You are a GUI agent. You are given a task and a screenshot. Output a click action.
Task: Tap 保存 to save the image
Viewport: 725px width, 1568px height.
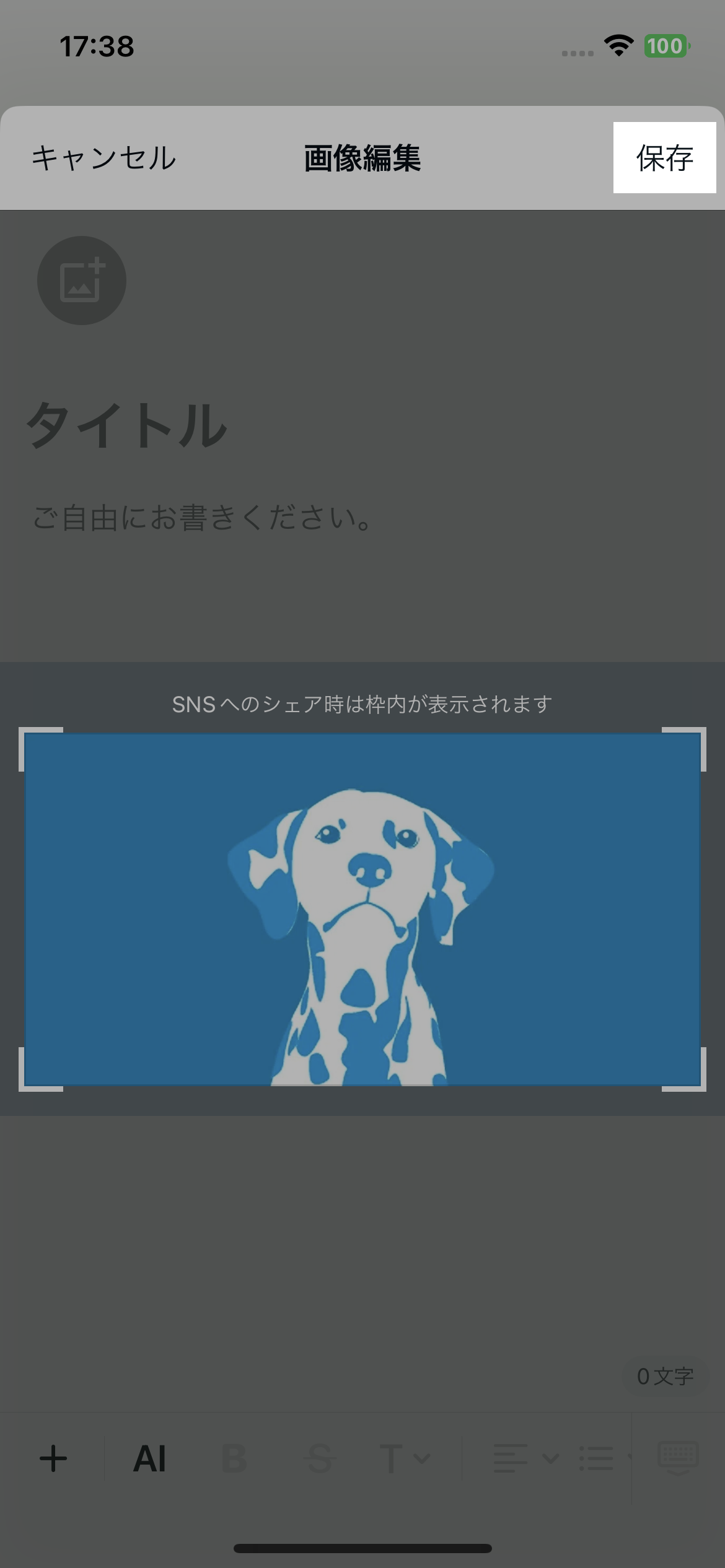coord(664,158)
